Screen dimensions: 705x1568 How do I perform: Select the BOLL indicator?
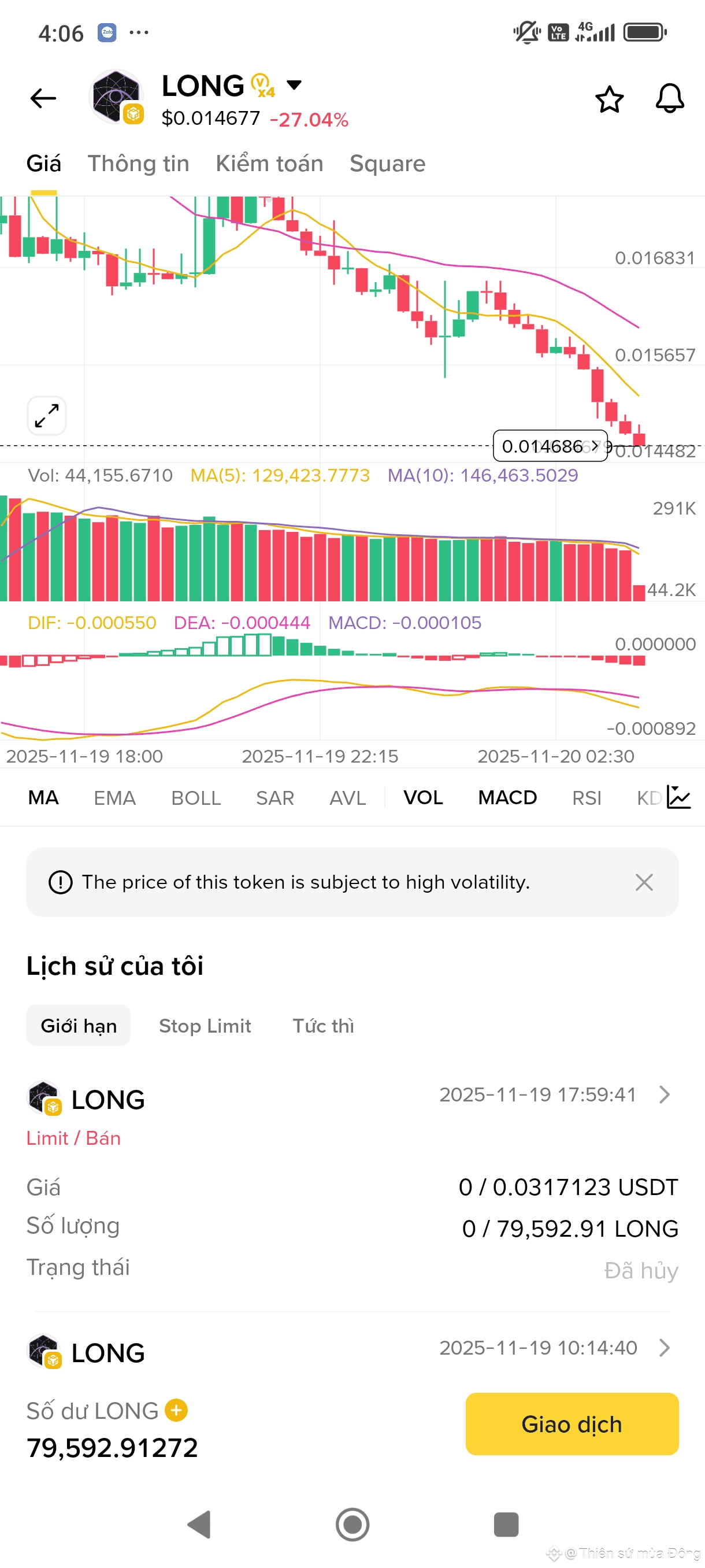point(195,797)
